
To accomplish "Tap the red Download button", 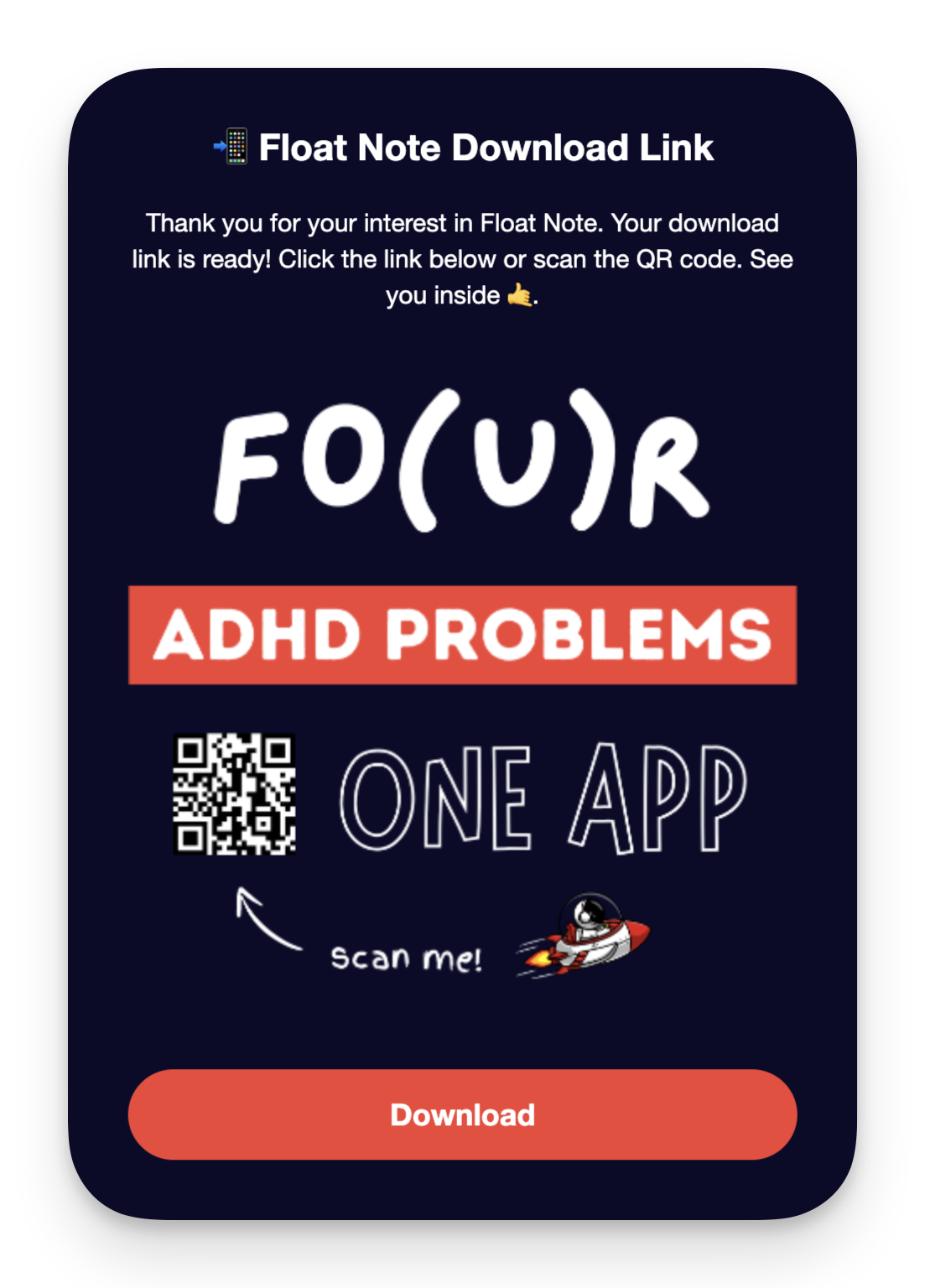I will pyautogui.click(x=462, y=1114).
